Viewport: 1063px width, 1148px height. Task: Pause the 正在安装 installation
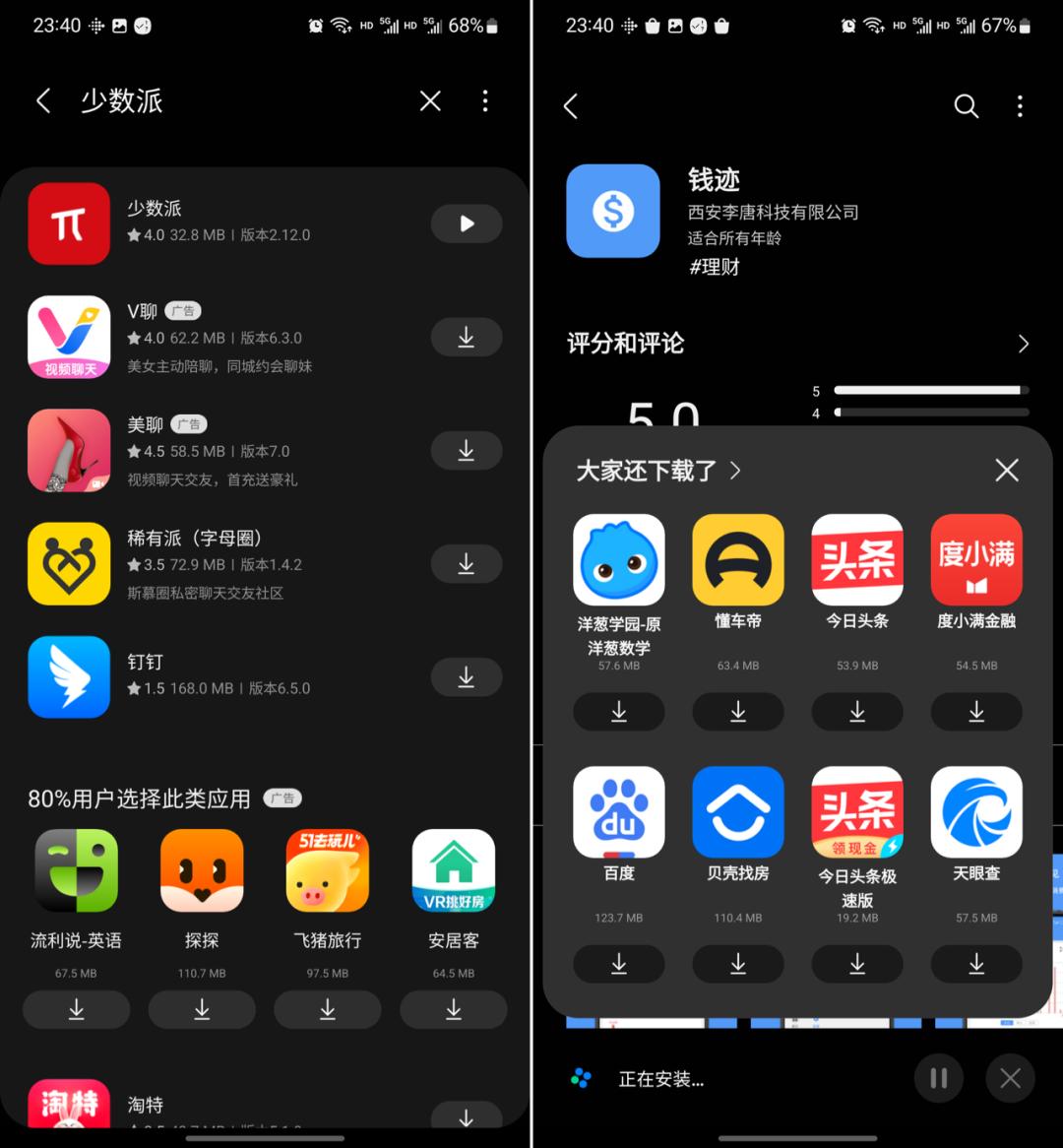[938, 1079]
